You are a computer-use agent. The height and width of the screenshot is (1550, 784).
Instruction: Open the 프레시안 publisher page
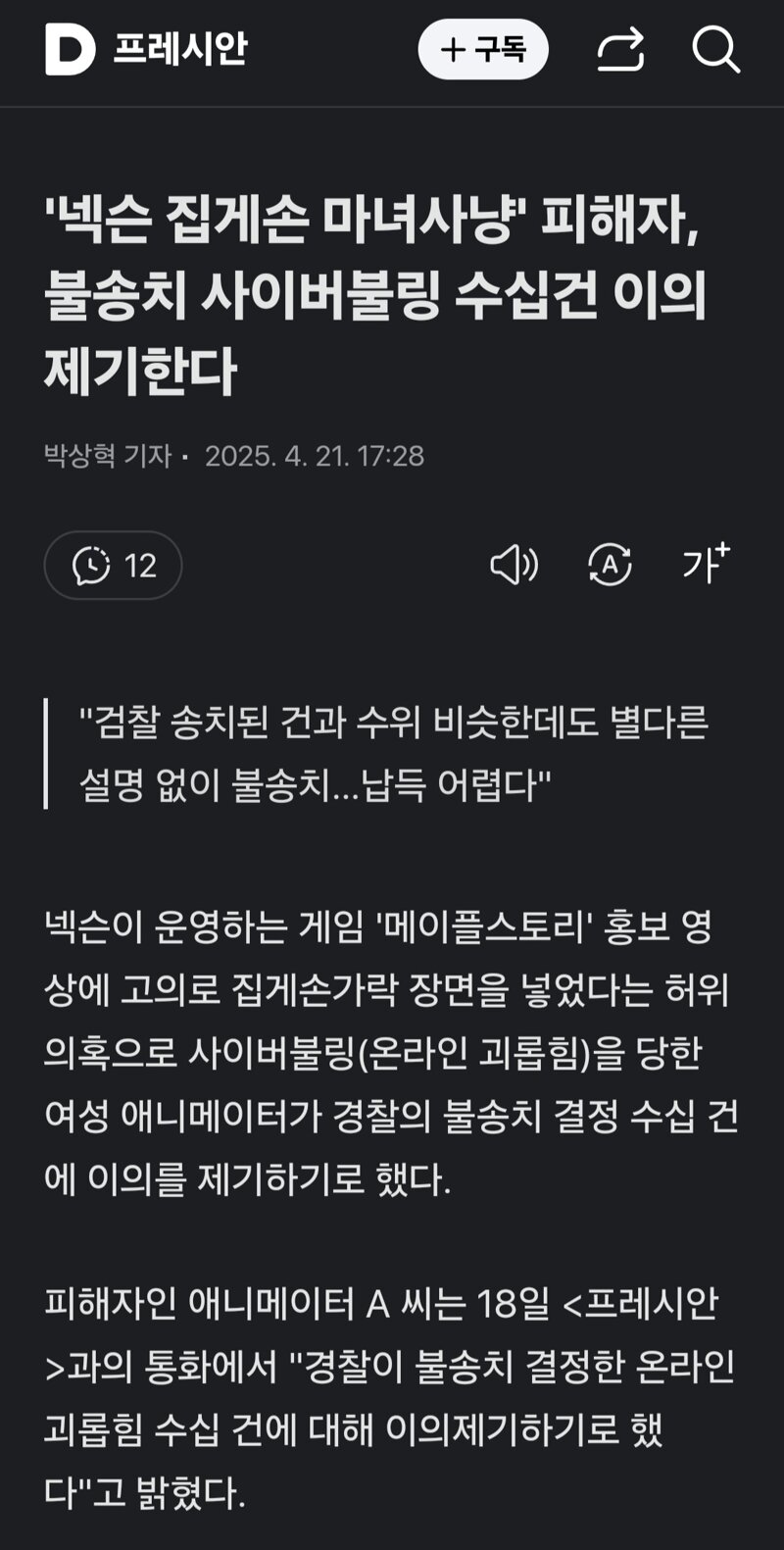pyautogui.click(x=180, y=49)
